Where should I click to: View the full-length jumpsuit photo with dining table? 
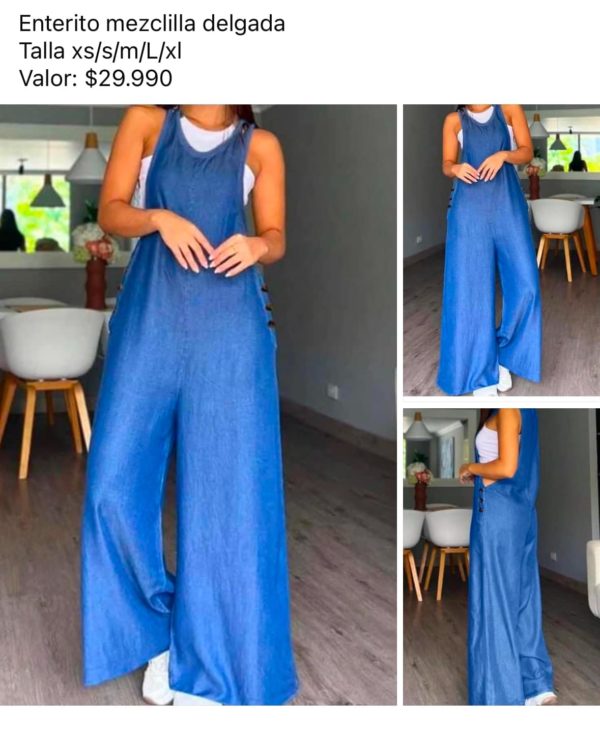(500, 250)
